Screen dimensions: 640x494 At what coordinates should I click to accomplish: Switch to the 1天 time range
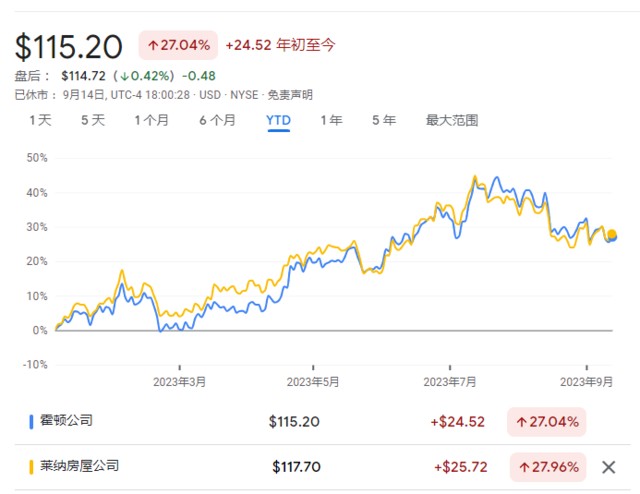click(x=40, y=120)
